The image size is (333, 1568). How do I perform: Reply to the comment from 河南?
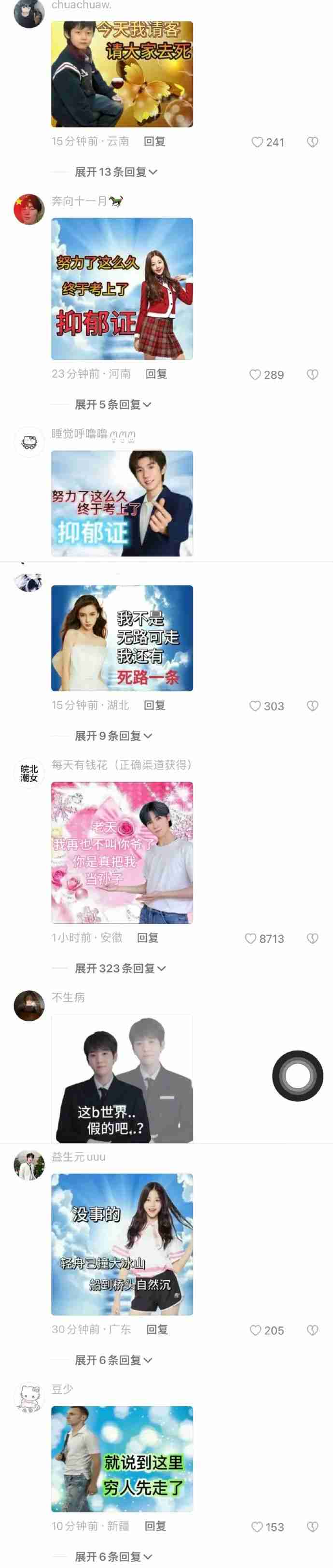point(156,374)
